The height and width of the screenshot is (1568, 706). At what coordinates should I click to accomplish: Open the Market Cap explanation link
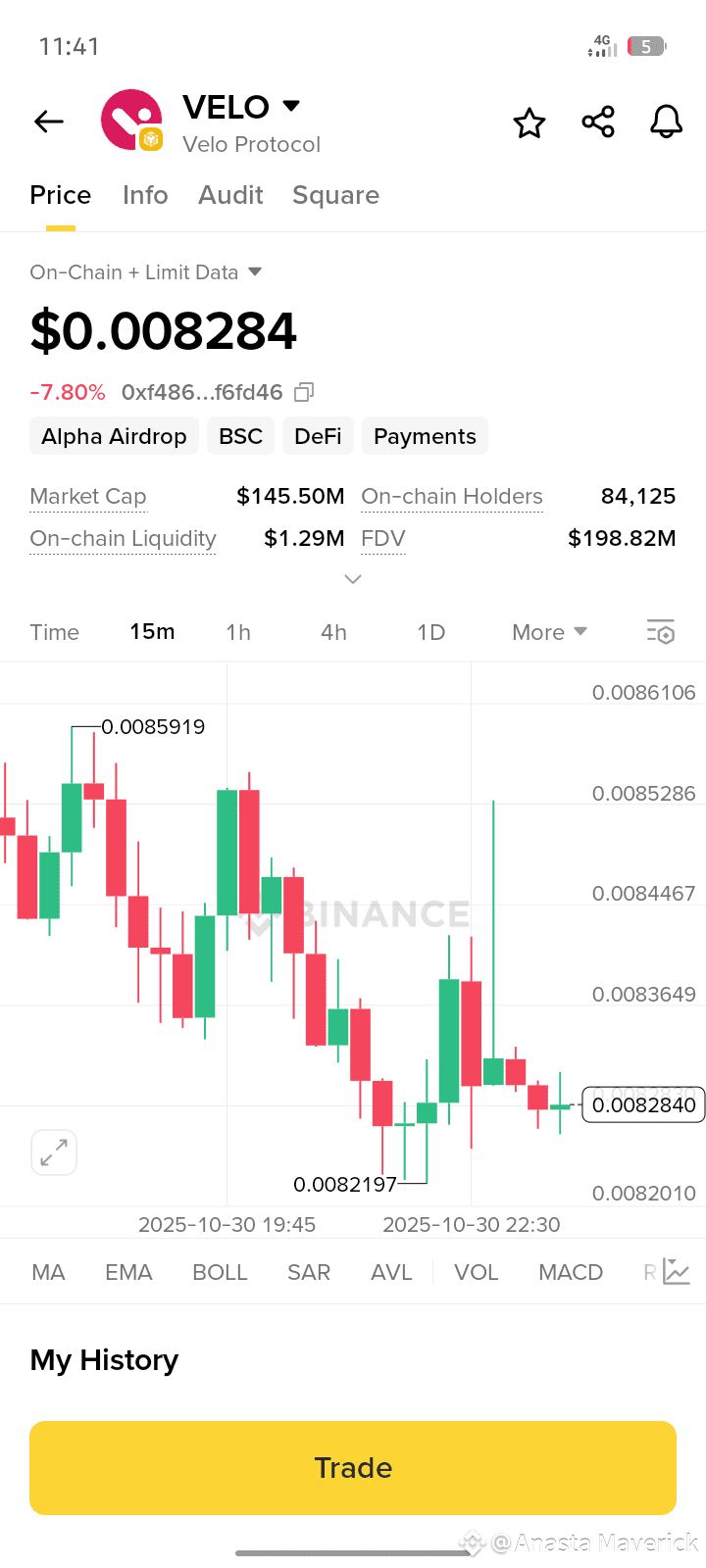(87, 496)
